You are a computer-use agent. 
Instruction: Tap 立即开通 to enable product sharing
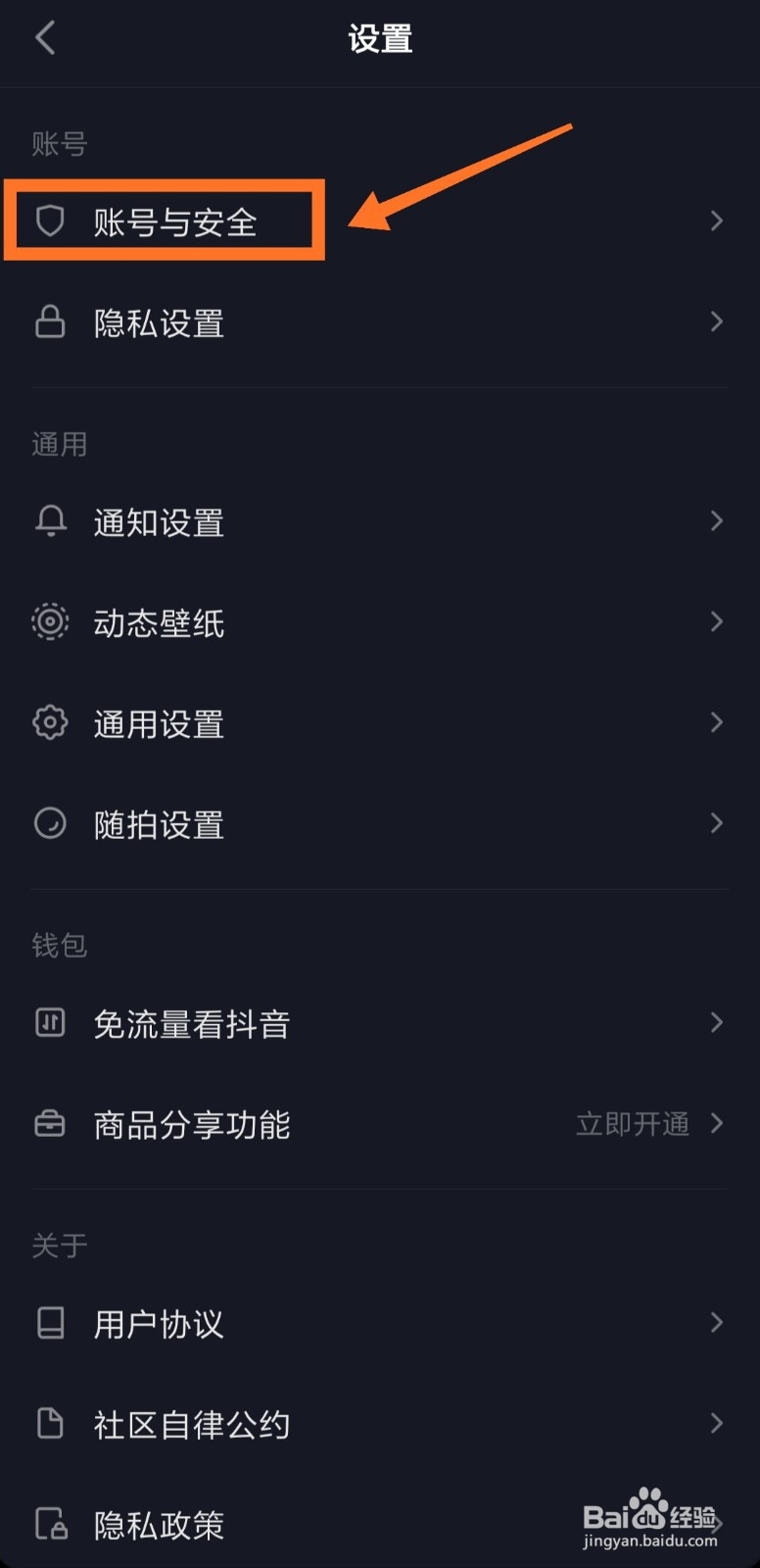click(633, 1124)
